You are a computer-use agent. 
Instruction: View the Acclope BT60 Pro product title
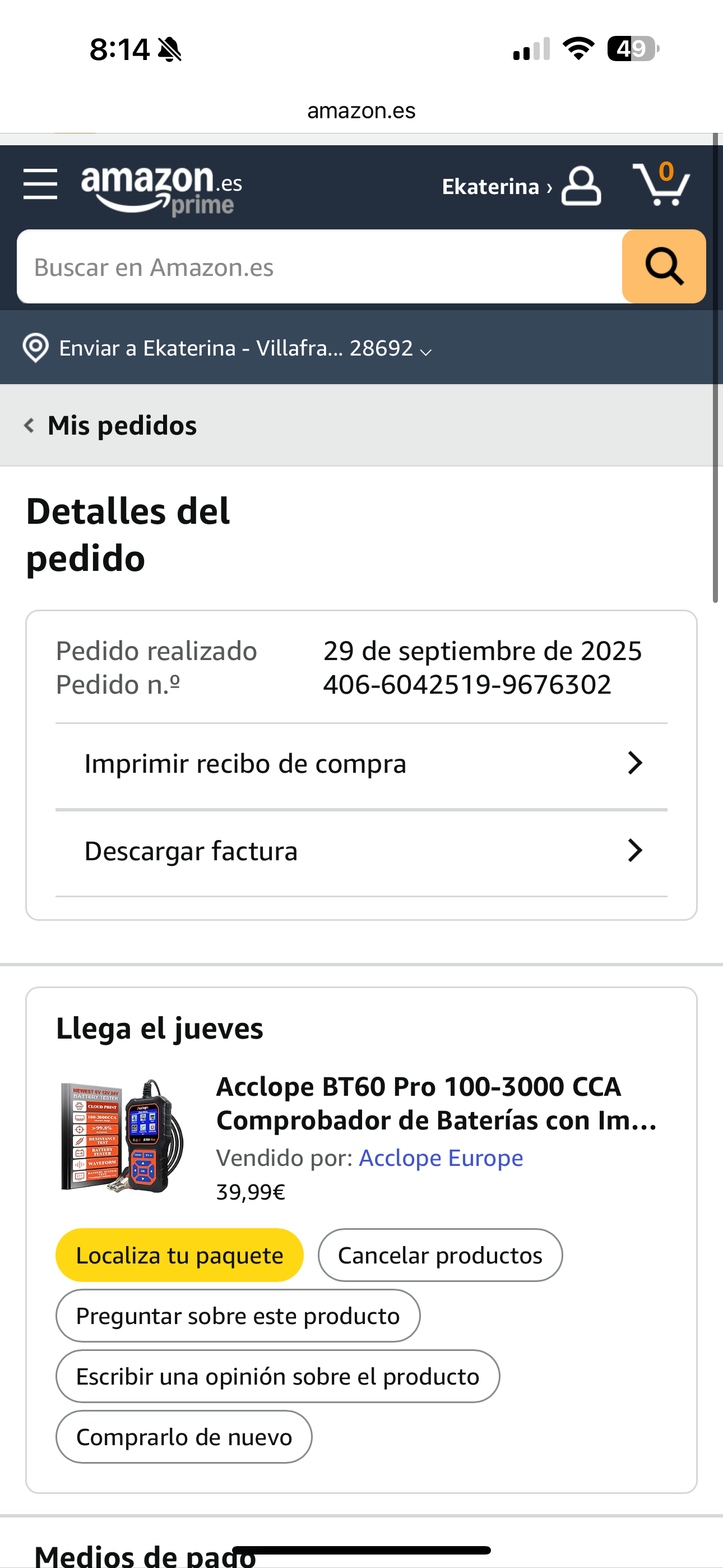pos(435,1103)
